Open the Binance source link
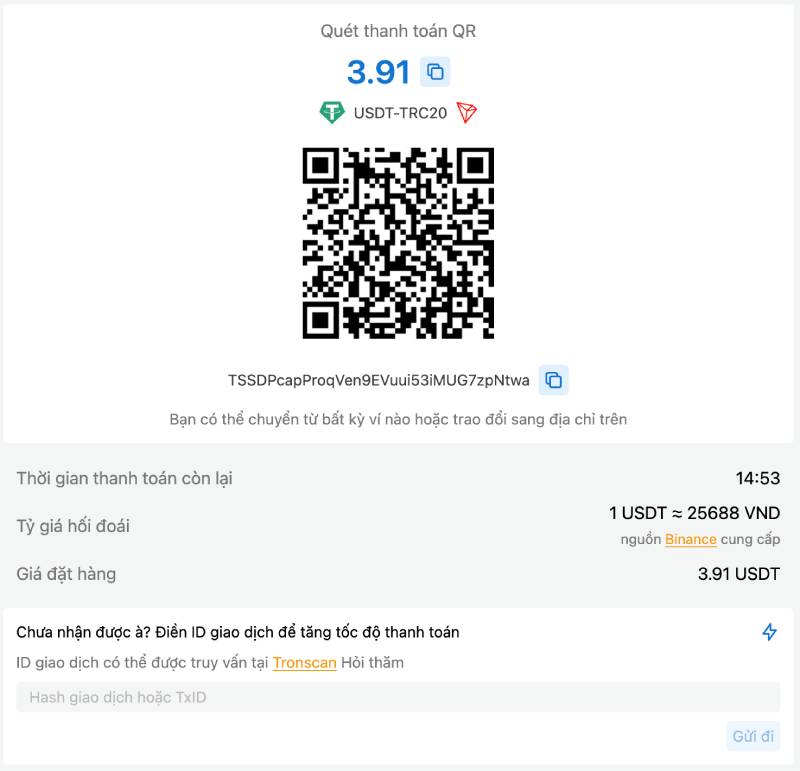This screenshot has height=771, width=800. [x=690, y=539]
